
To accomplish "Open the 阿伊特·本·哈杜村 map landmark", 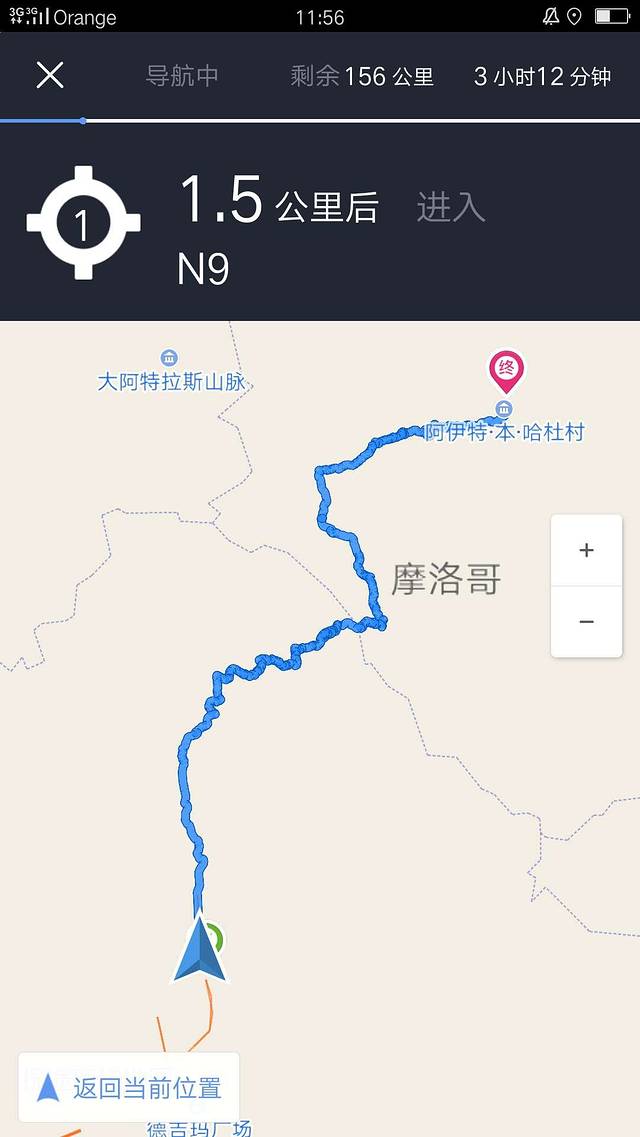I will 504,431.
